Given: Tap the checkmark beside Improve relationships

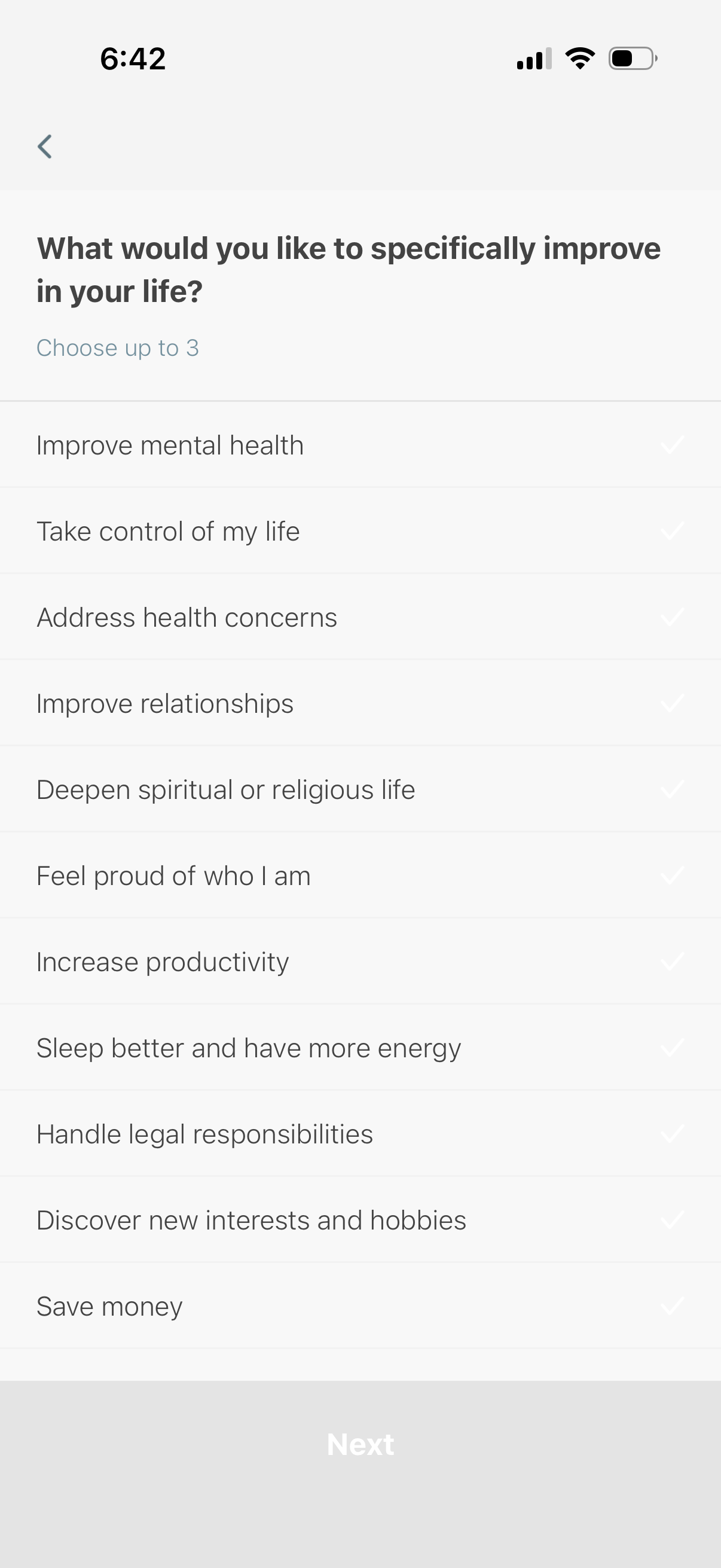Looking at the screenshot, I should pos(673,703).
